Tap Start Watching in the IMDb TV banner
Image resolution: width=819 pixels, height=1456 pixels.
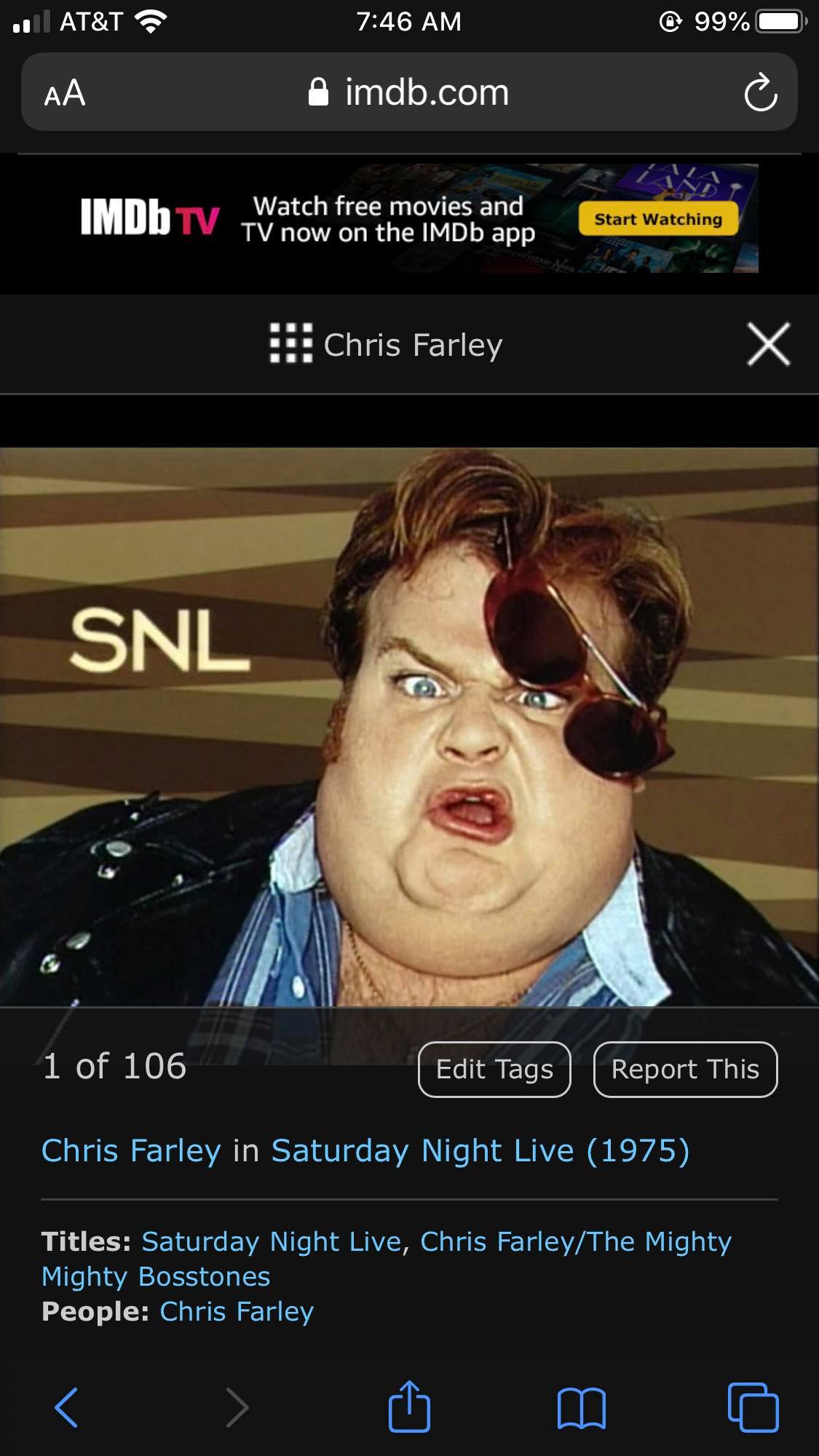pyautogui.click(x=658, y=219)
